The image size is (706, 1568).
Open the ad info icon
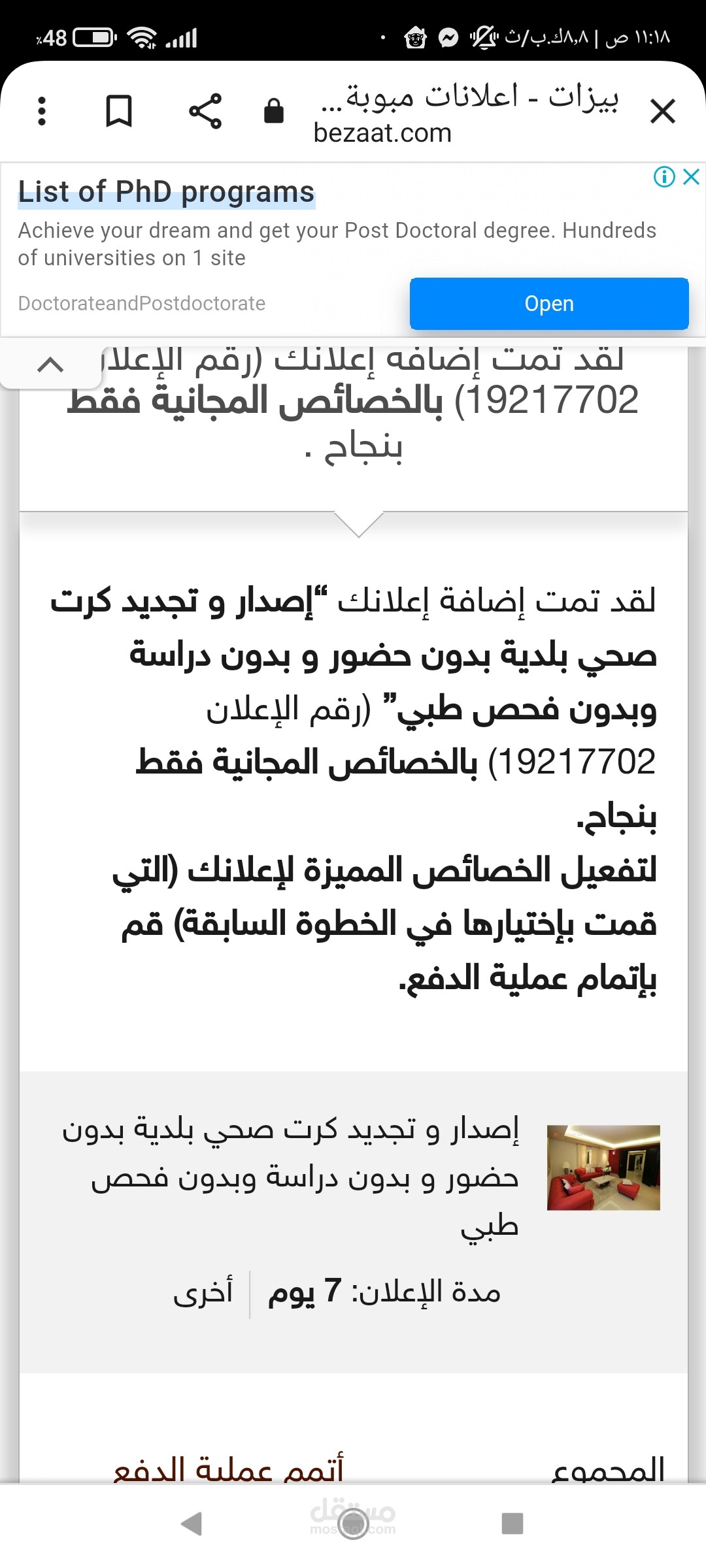click(664, 176)
